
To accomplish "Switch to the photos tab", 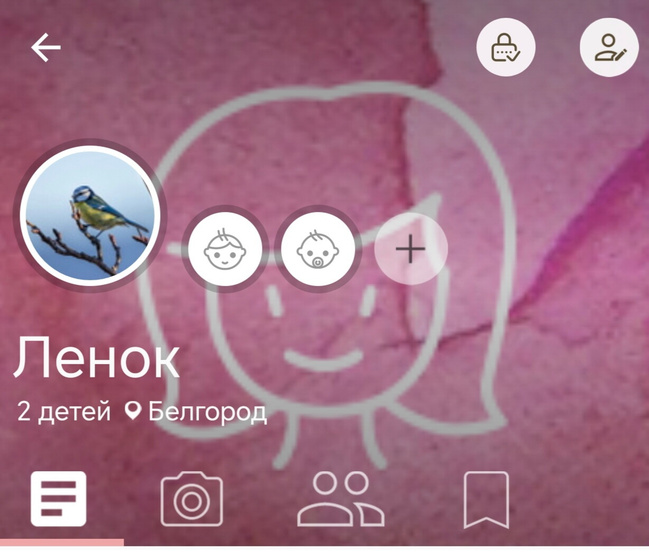I will pyautogui.click(x=191, y=499).
